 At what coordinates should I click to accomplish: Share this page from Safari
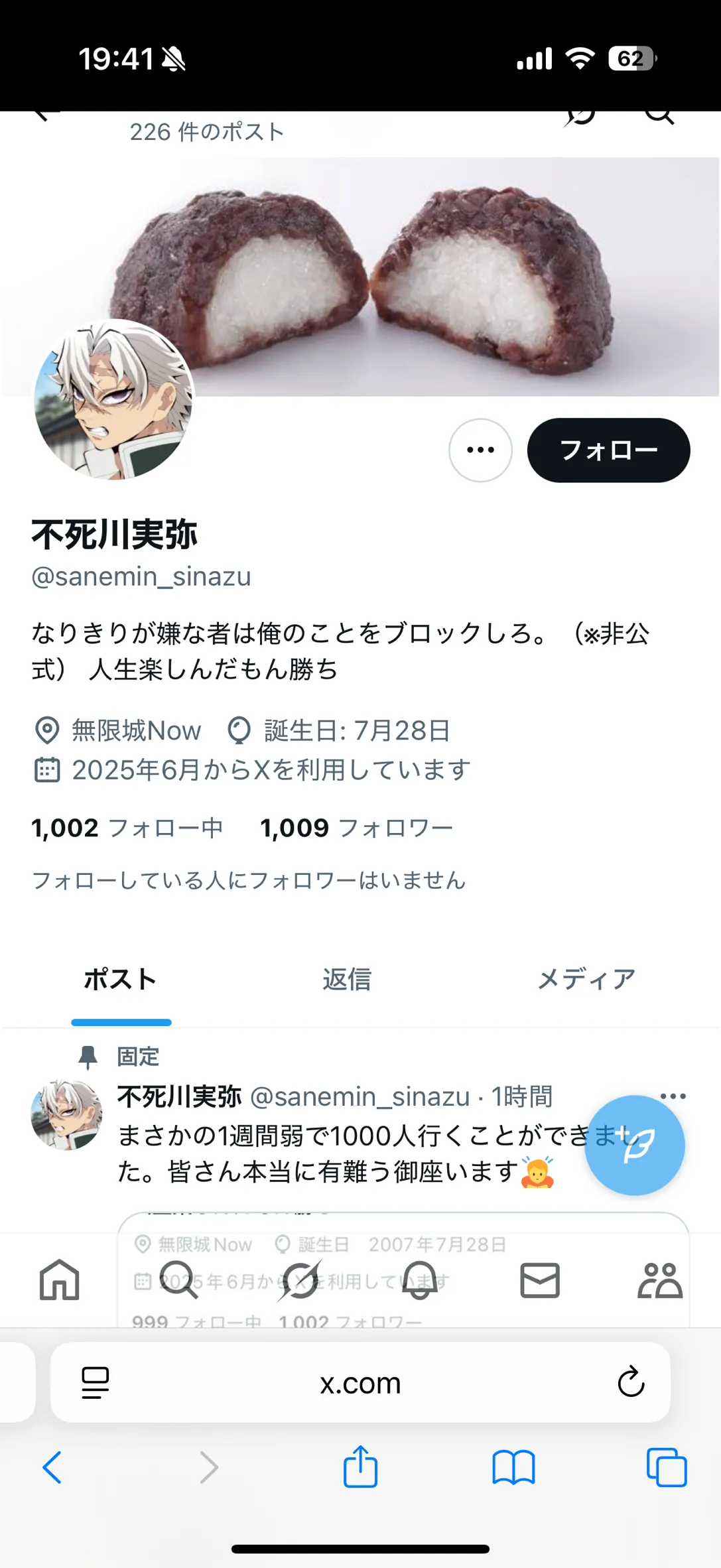coord(360,1467)
